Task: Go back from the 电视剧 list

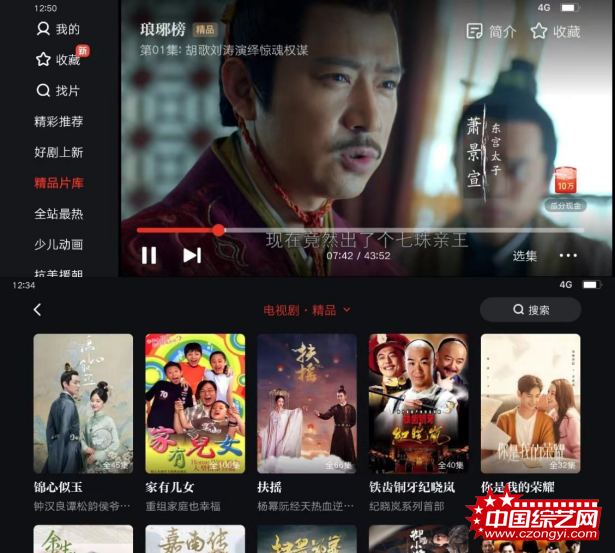Action: click(x=37, y=310)
